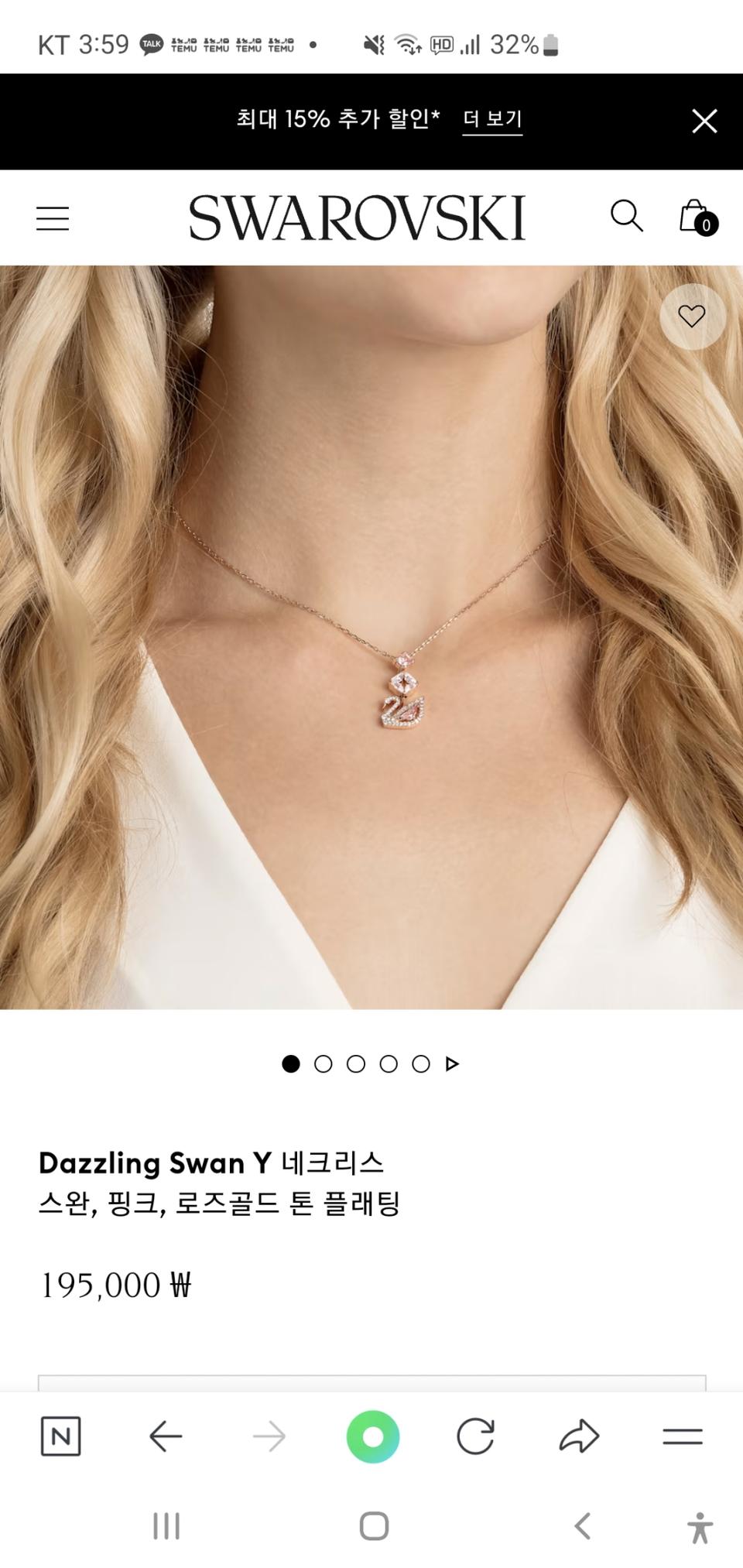The height and width of the screenshot is (1568, 743).
Task: Select the second image indicator dot
Action: [324, 1064]
